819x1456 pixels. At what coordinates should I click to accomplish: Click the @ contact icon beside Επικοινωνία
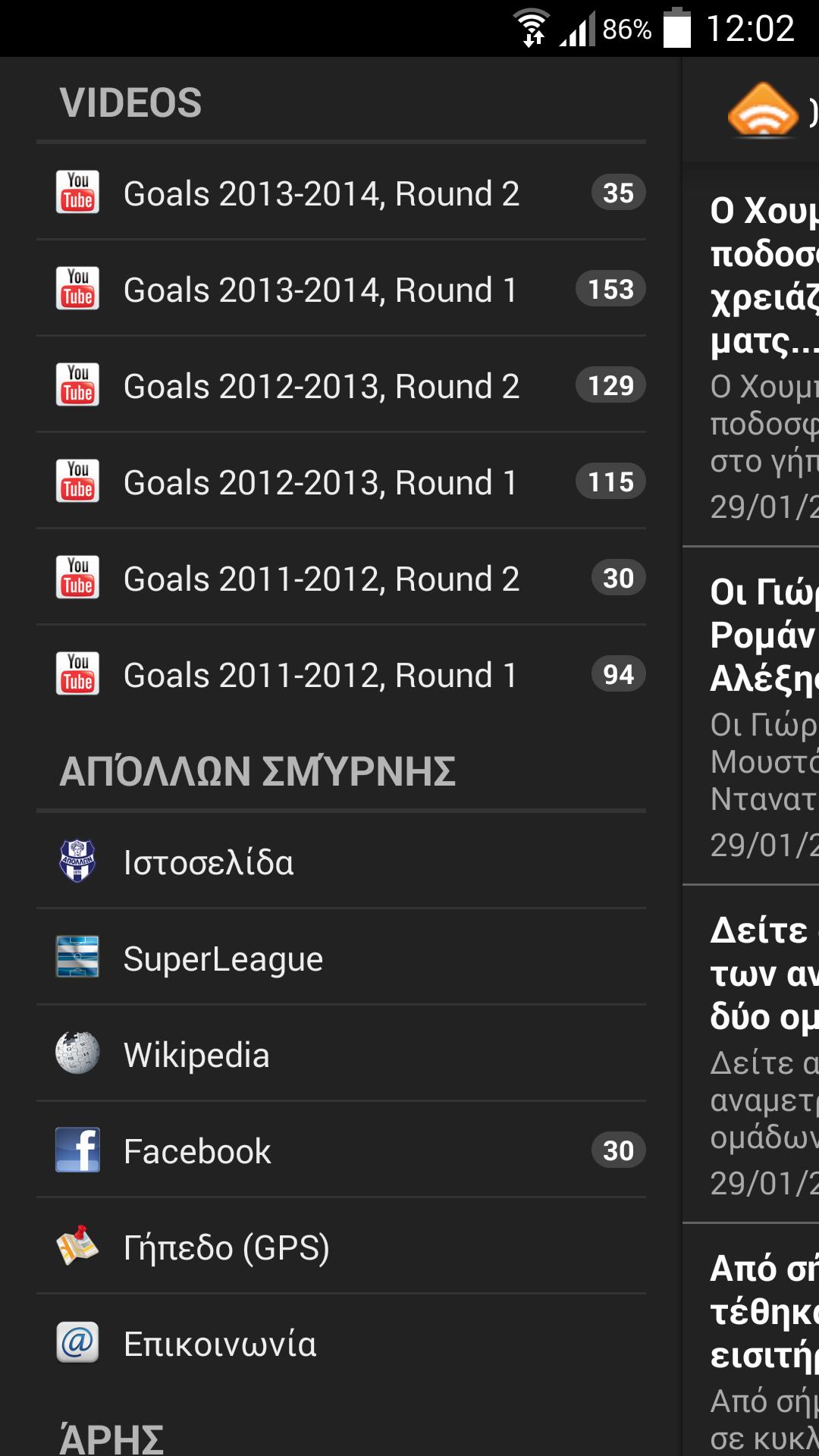(77, 1343)
